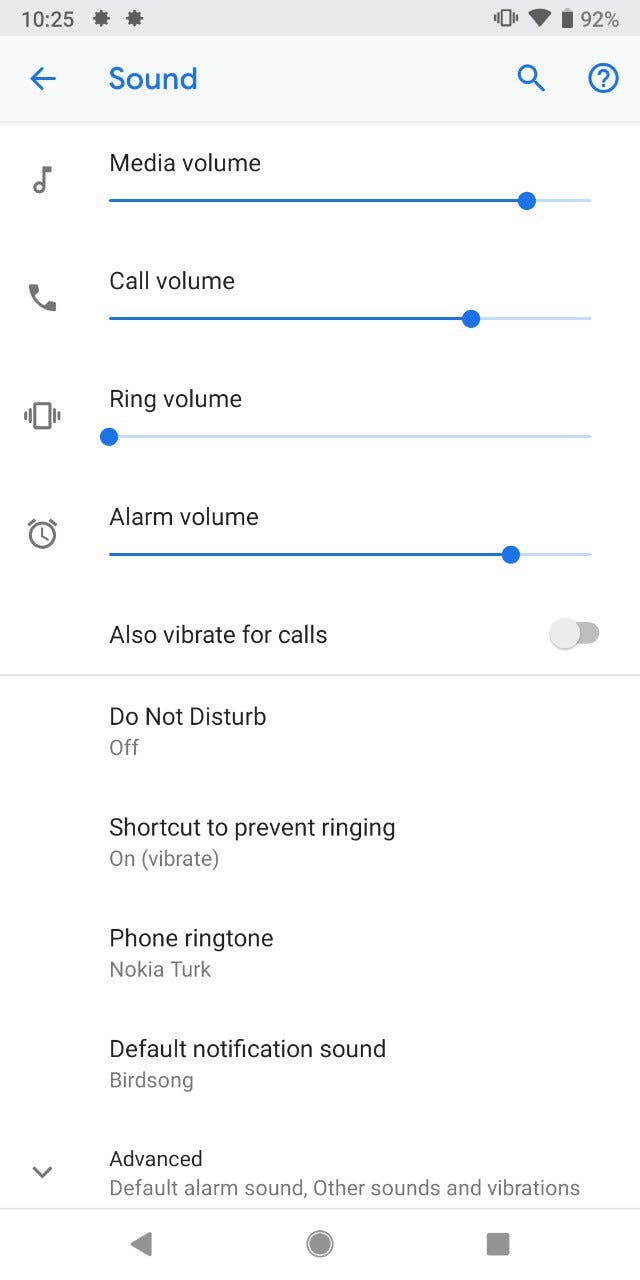This screenshot has height=1280, width=640.
Task: Open recent apps with square button
Action: [x=498, y=1244]
